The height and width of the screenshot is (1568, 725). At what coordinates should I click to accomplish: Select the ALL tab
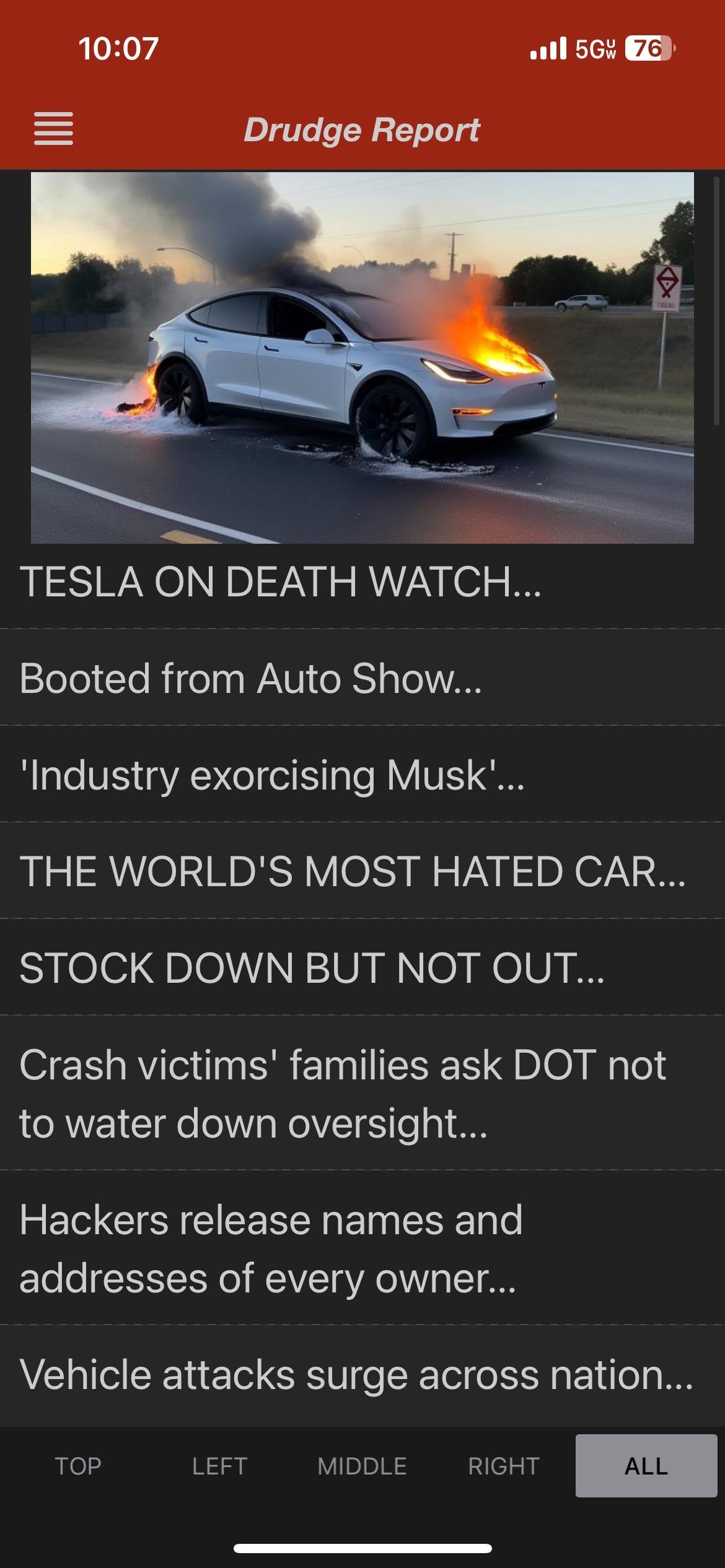[646, 1466]
